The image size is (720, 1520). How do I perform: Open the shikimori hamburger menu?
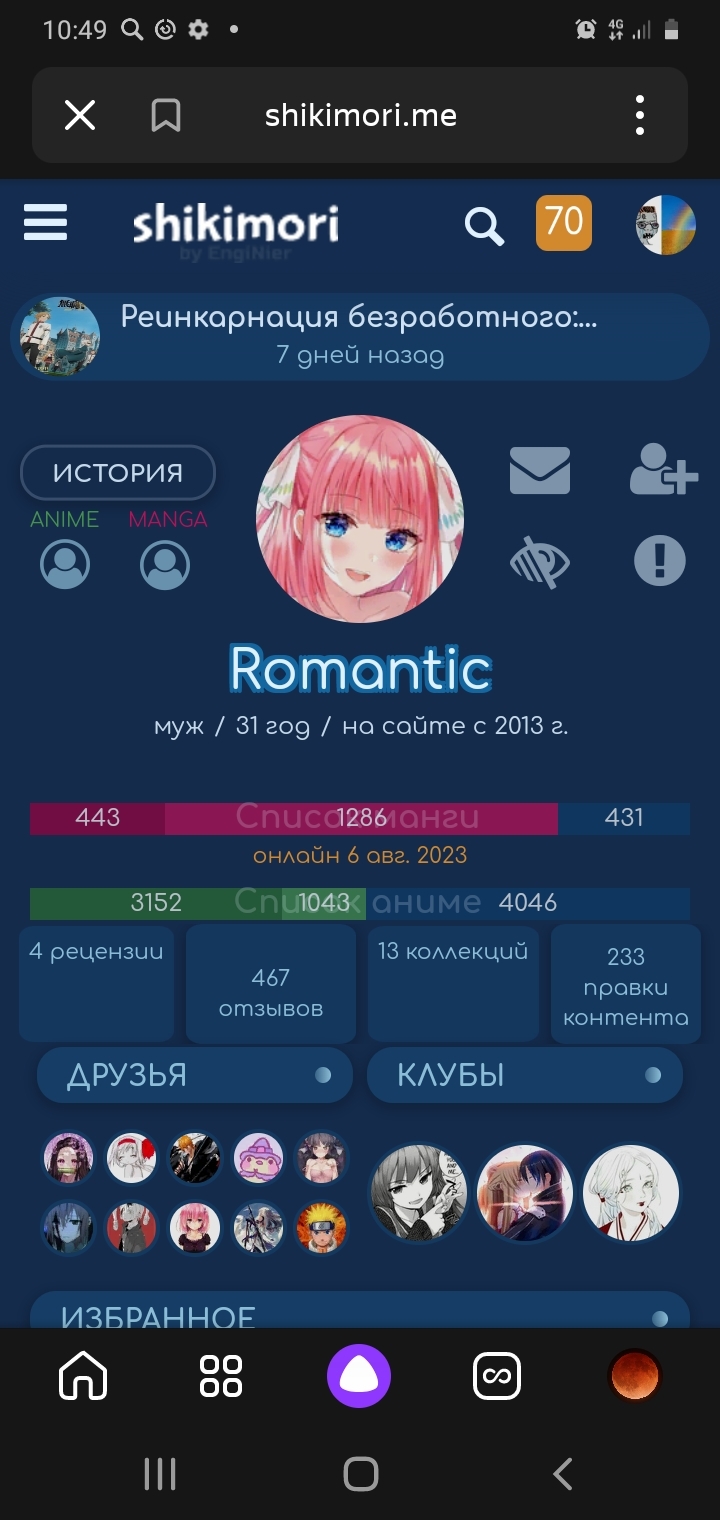46,223
